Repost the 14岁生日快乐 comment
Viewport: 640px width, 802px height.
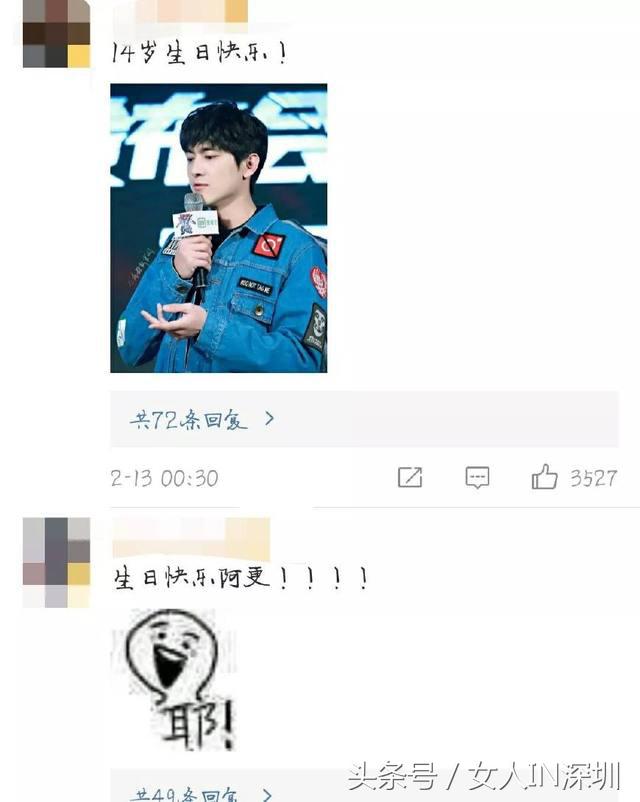[x=410, y=478]
